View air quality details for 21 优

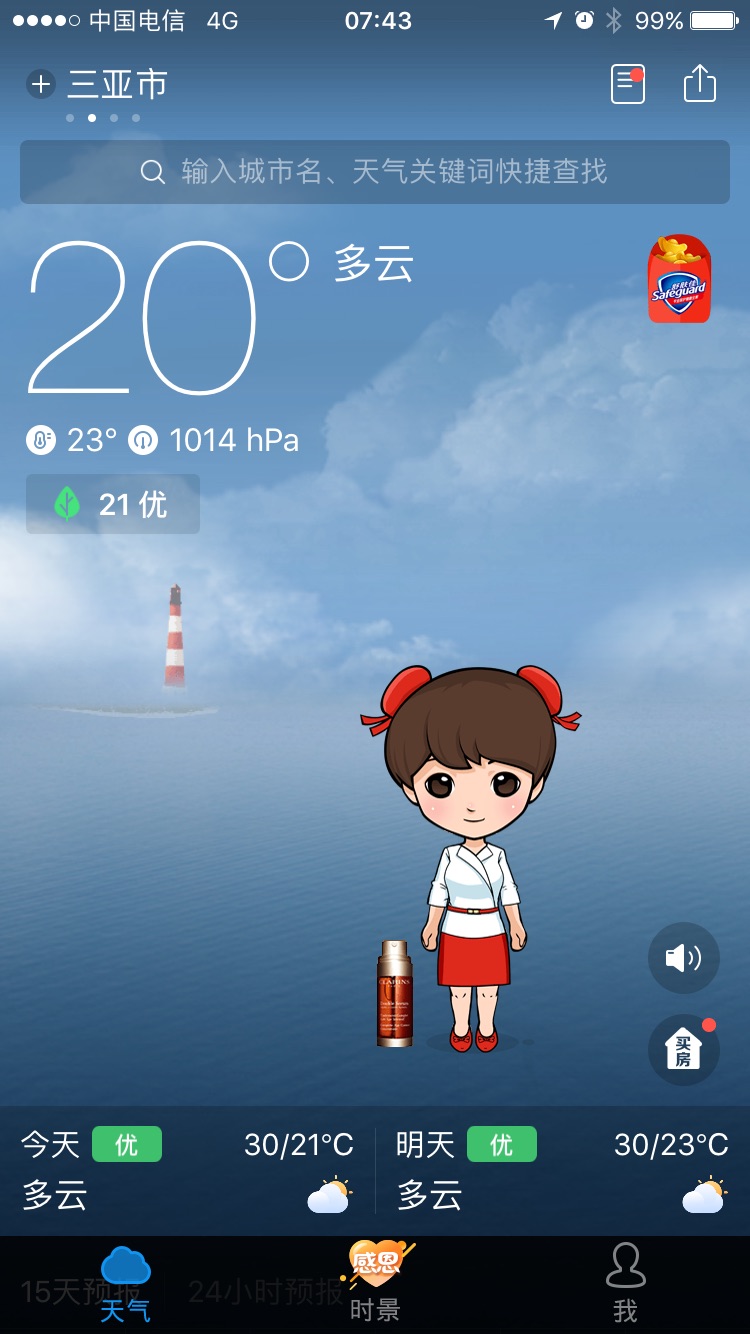pyautogui.click(x=113, y=504)
